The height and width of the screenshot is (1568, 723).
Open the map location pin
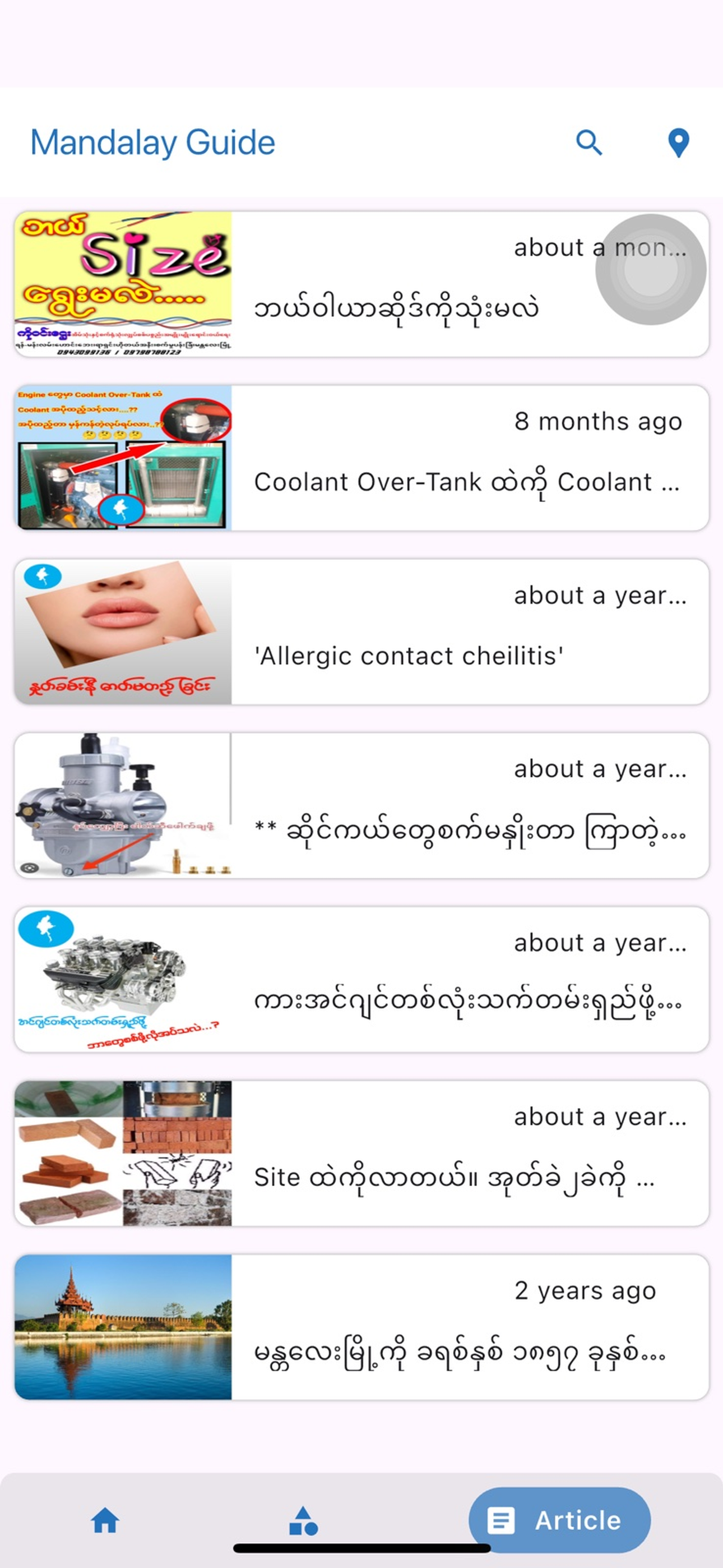coord(679,143)
